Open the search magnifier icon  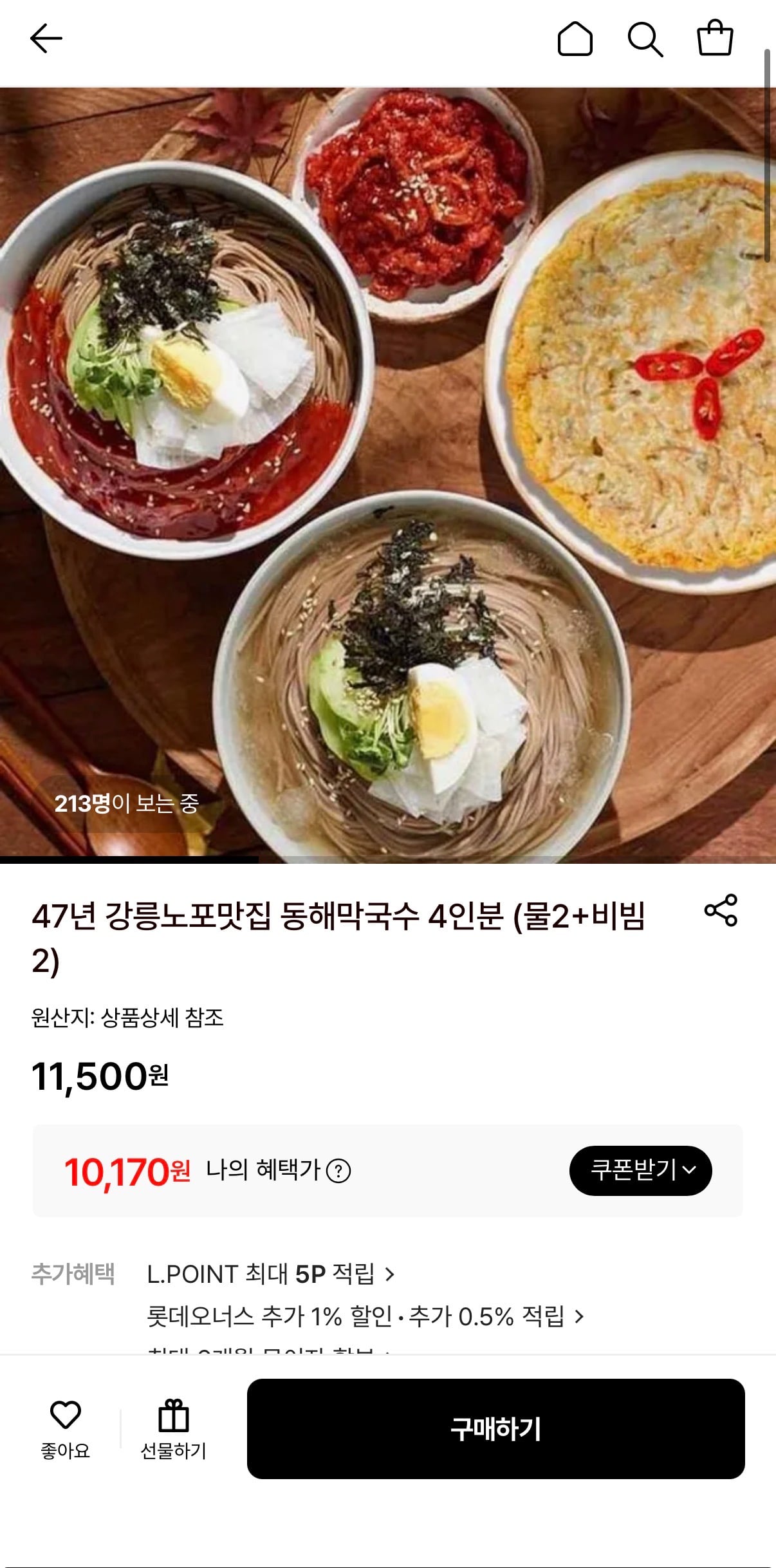[x=647, y=39]
